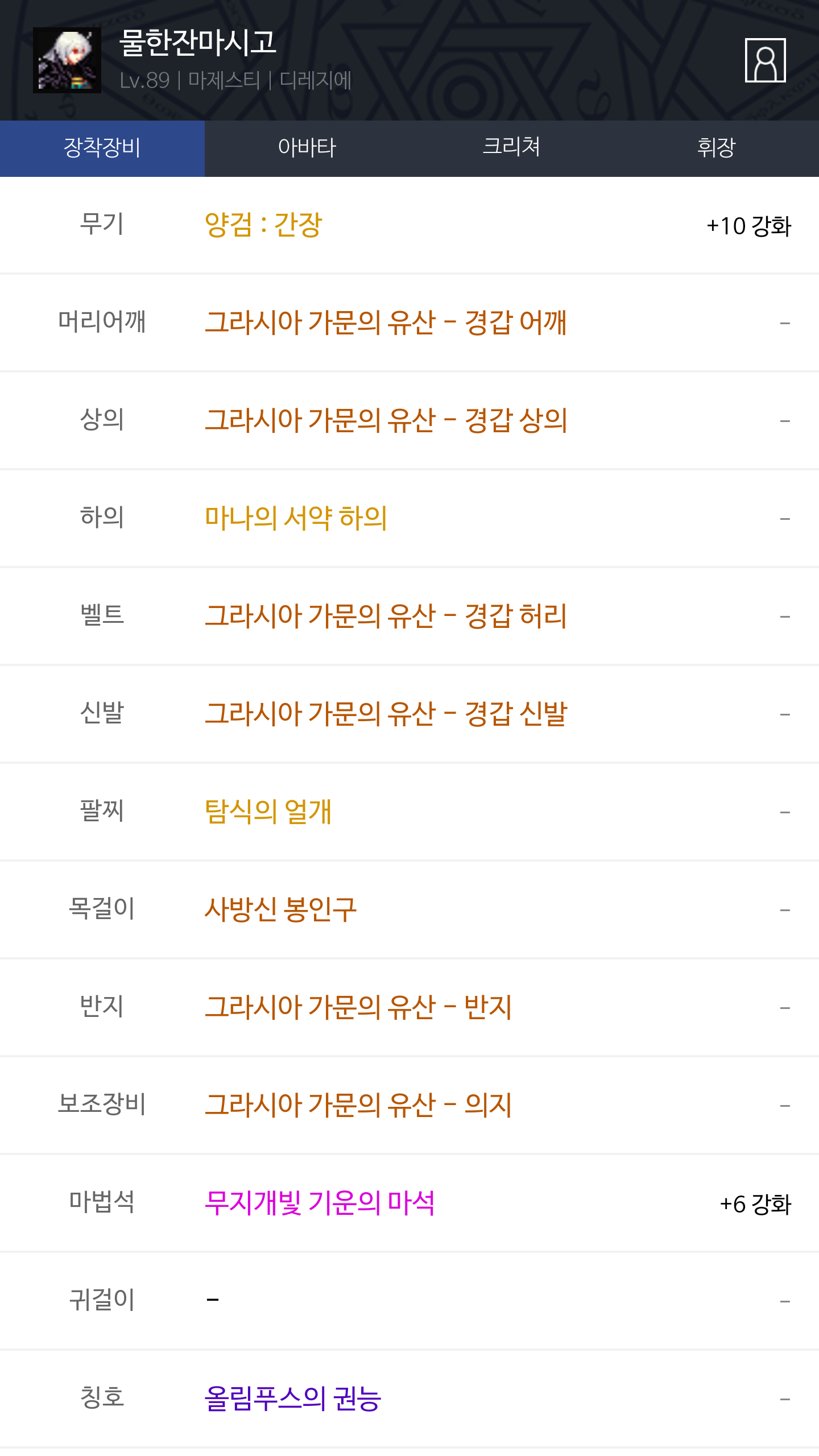This screenshot has height=1456, width=819.
Task: Open title item 올림푸스의 권능
Action: [x=293, y=1399]
